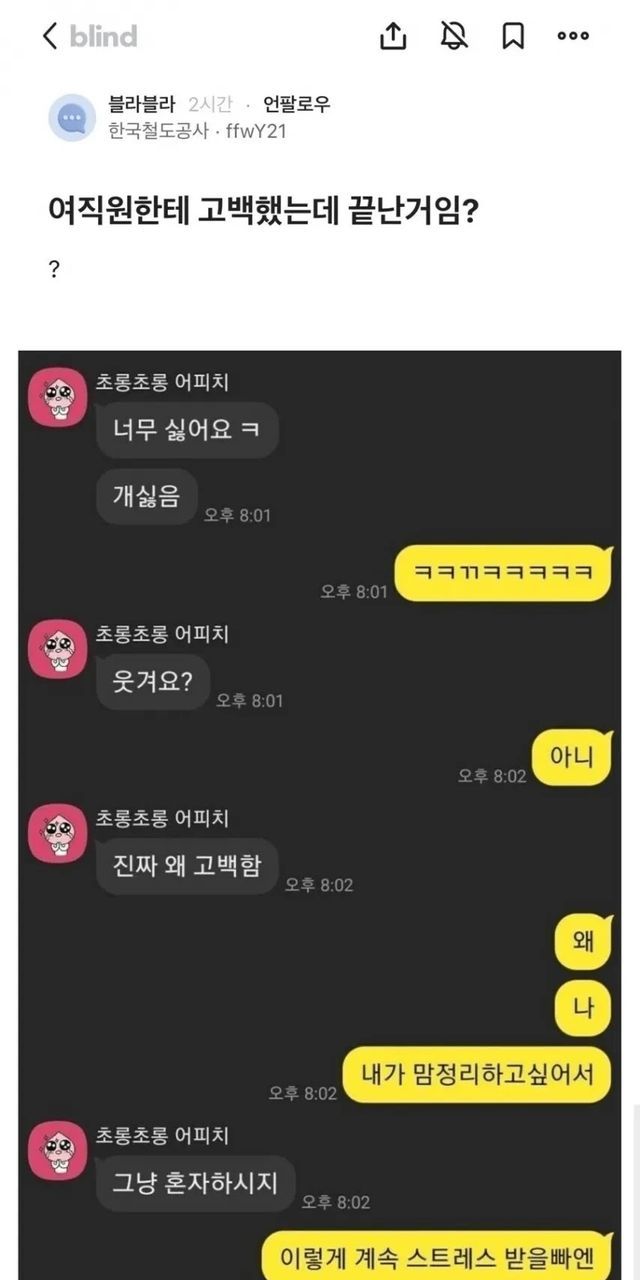Tap 언팔로우 to unfollow the channel
The width and height of the screenshot is (640, 1280).
coord(297,104)
